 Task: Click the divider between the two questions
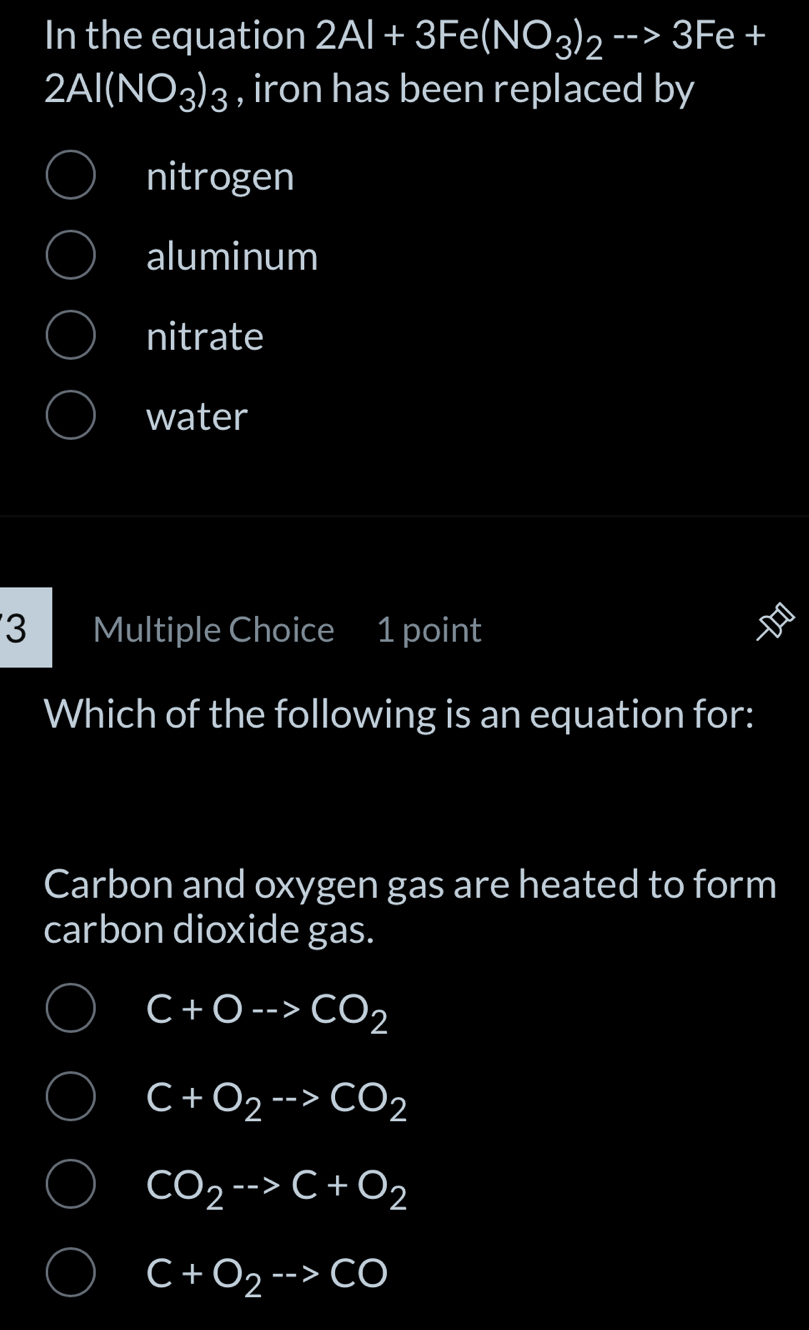404,516
